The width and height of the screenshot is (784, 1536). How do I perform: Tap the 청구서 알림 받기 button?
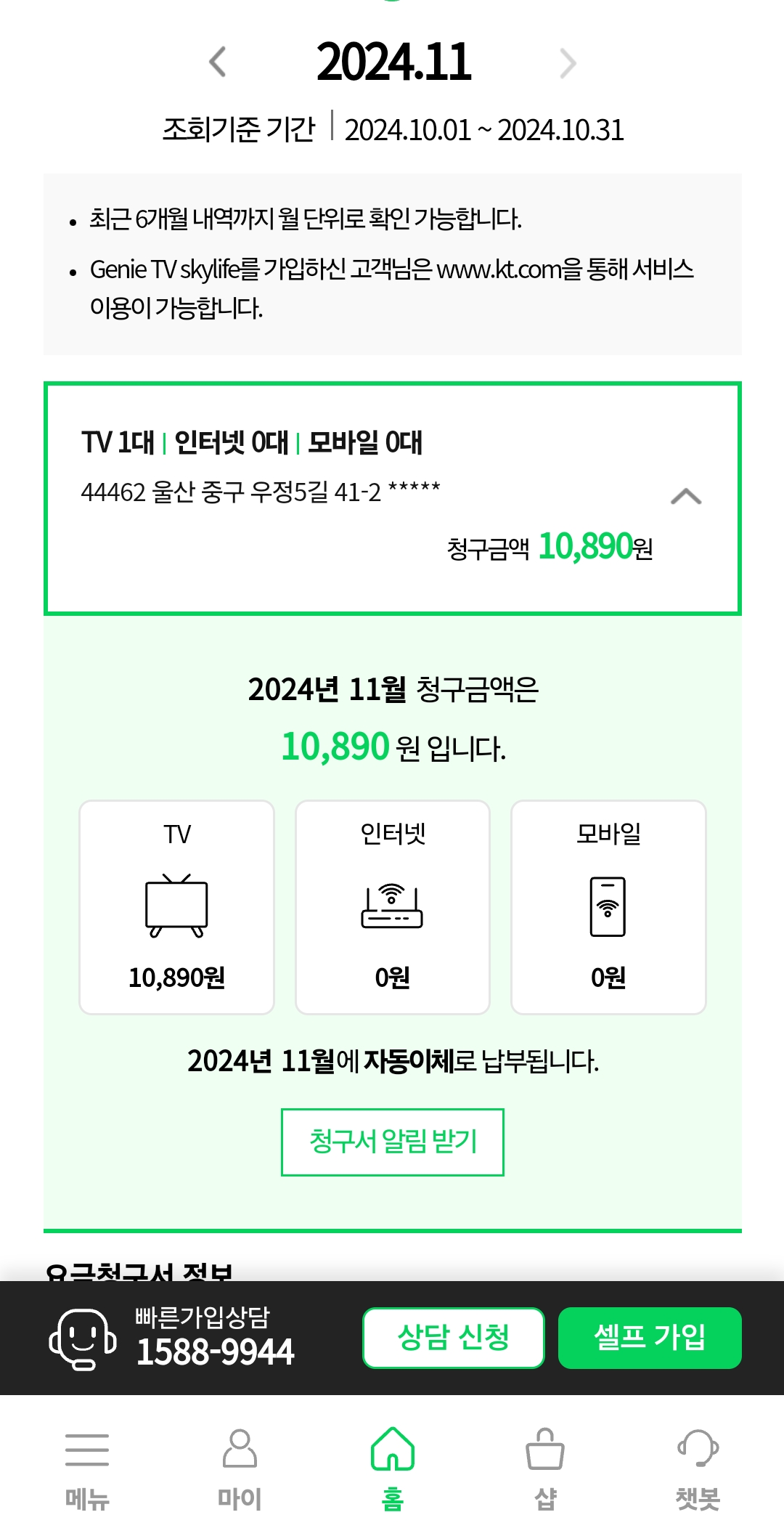coord(393,1142)
